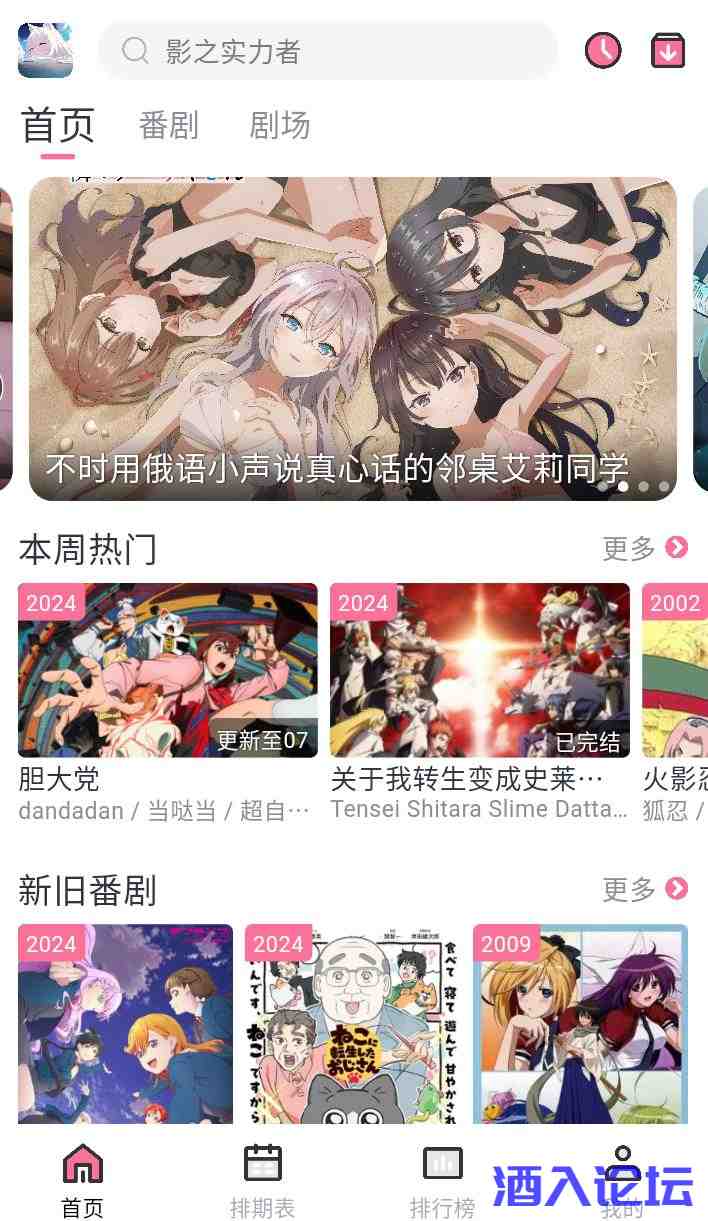Open 关于我转生变成史莱姆 card

[x=480, y=670]
